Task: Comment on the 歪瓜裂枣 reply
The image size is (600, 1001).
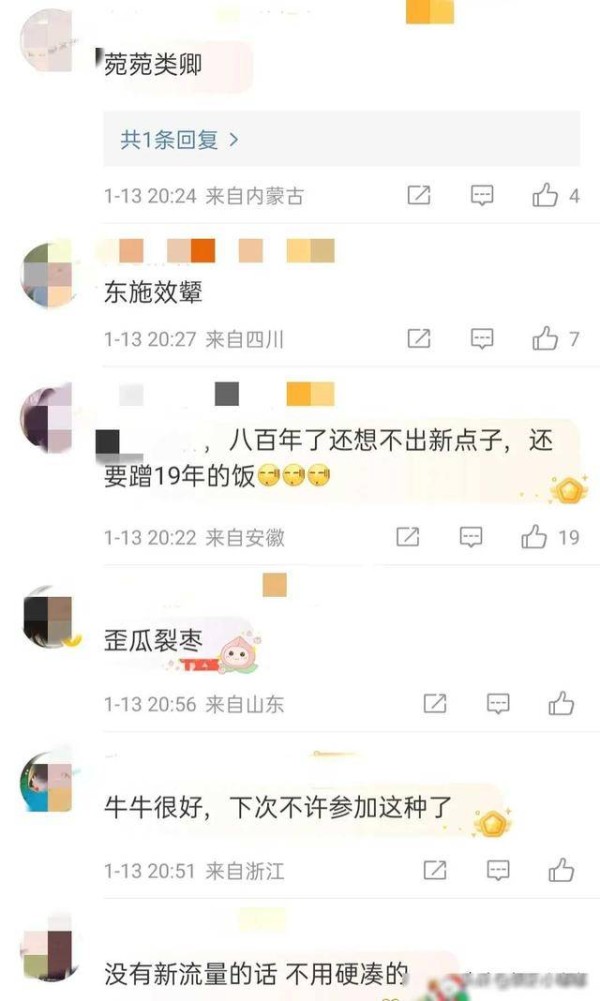Action: [498, 704]
